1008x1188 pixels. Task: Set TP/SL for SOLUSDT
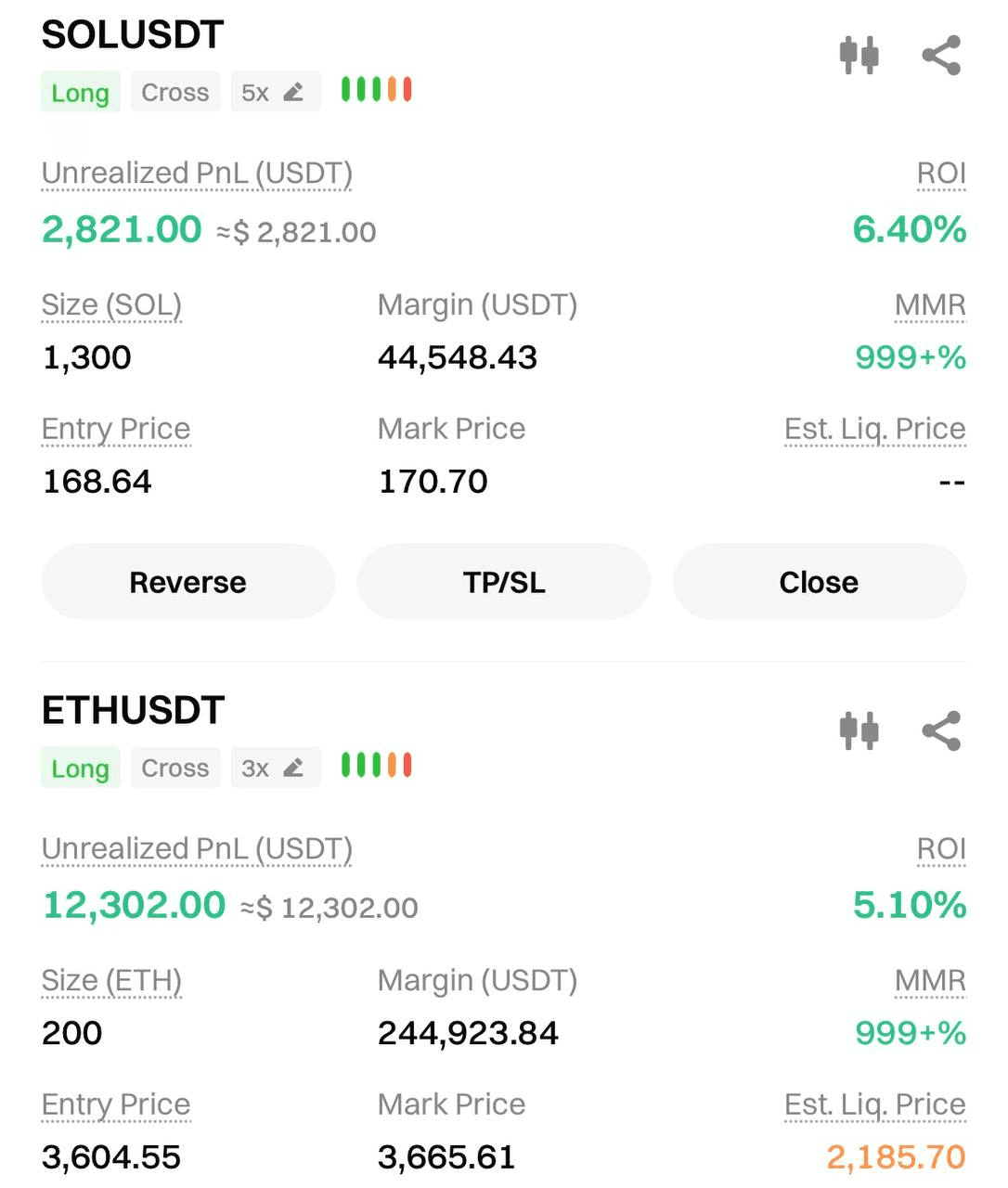click(504, 582)
